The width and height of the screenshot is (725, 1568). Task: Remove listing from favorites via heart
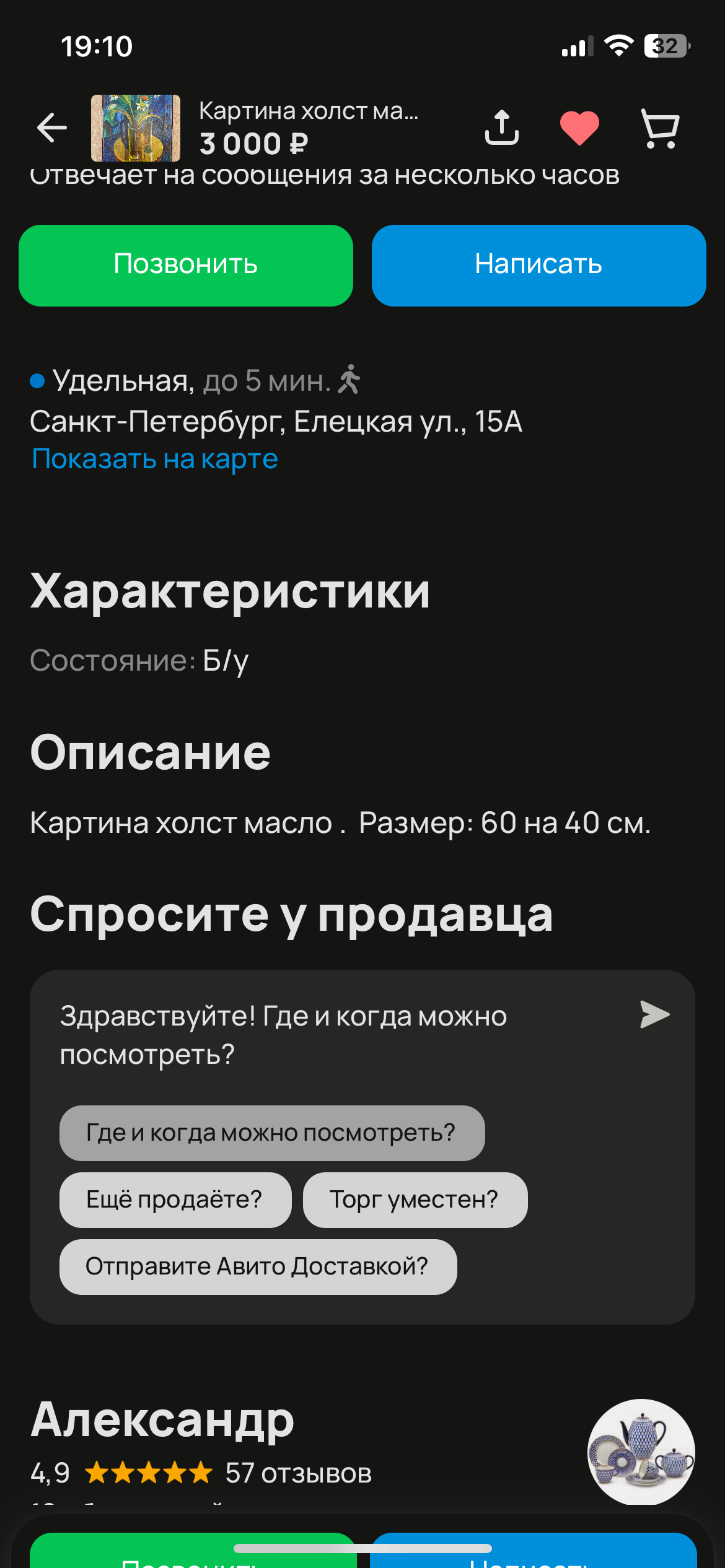pos(579,128)
